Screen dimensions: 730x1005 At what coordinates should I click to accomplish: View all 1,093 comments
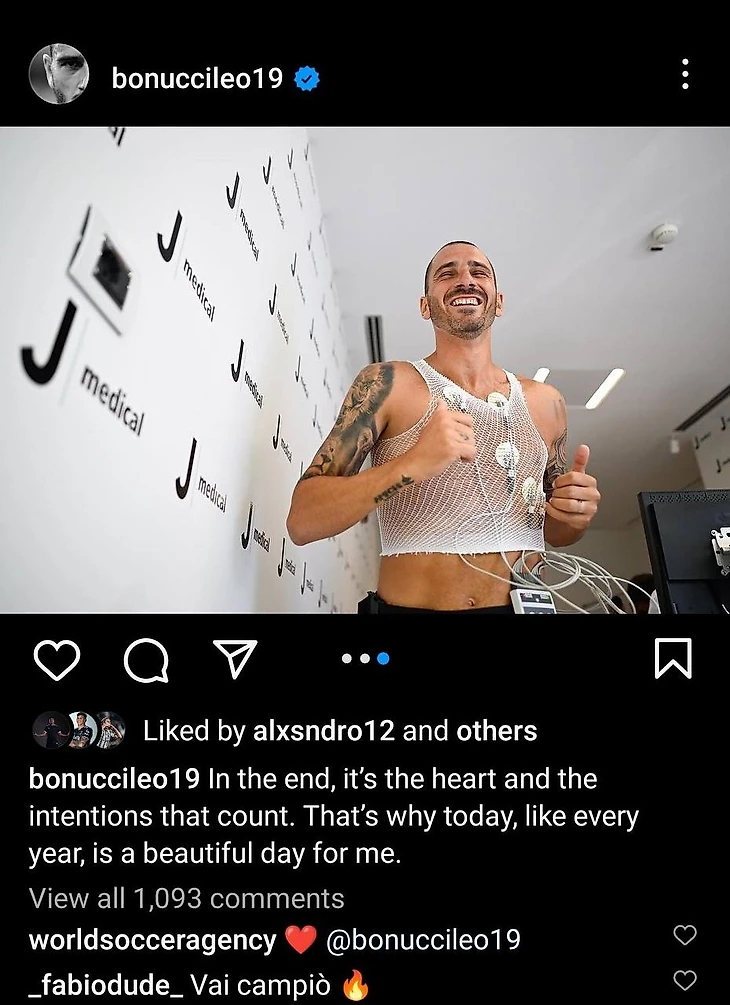(186, 898)
